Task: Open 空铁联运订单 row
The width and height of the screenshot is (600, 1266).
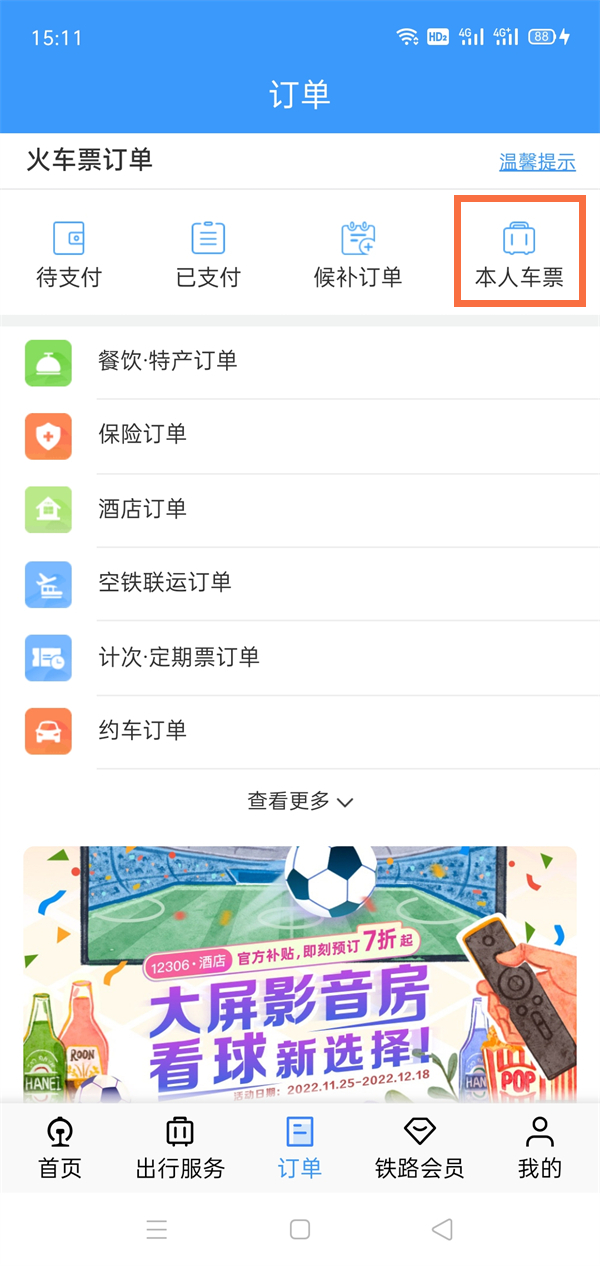Action: coord(300,583)
